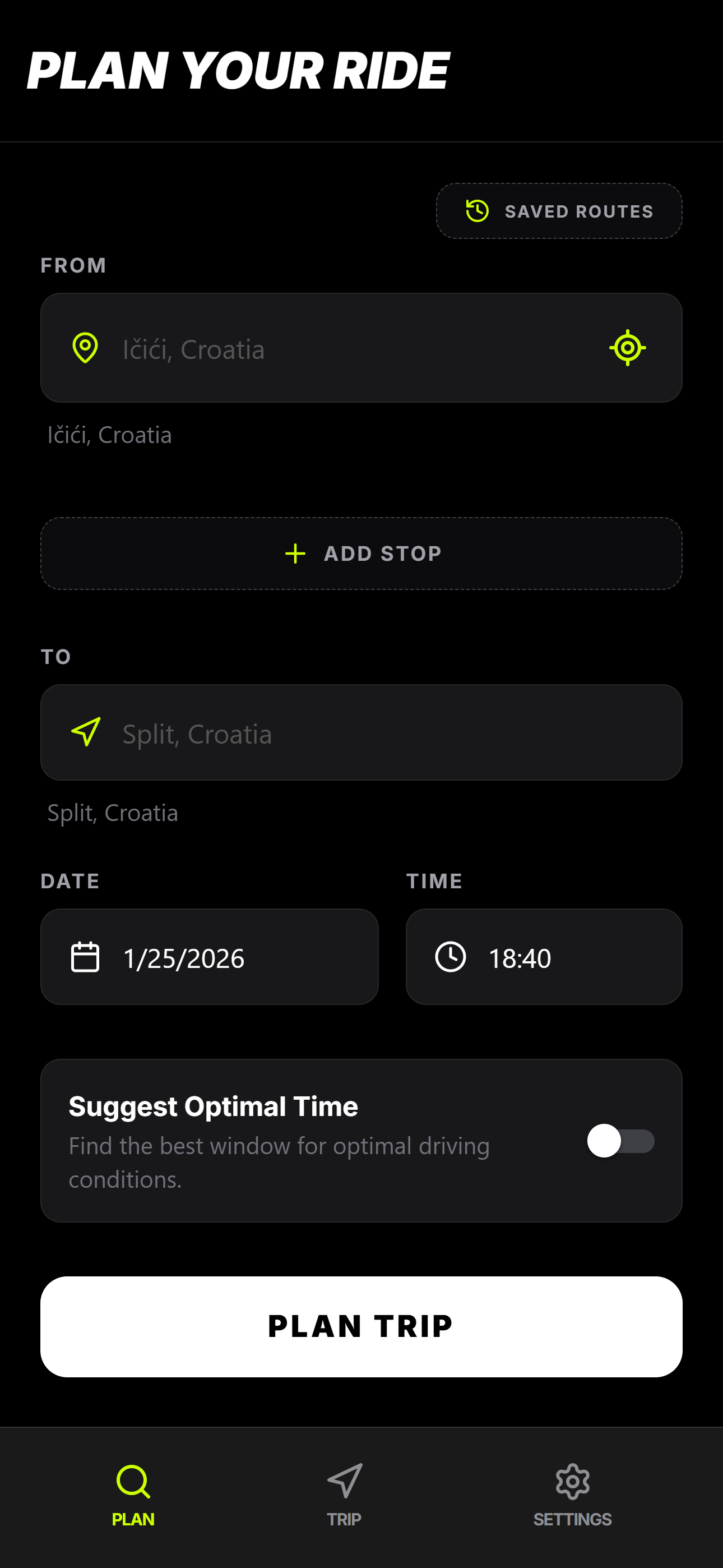Click the Ičići, Croatia origin input field
Viewport: 723px width, 1568px height.
(x=361, y=348)
